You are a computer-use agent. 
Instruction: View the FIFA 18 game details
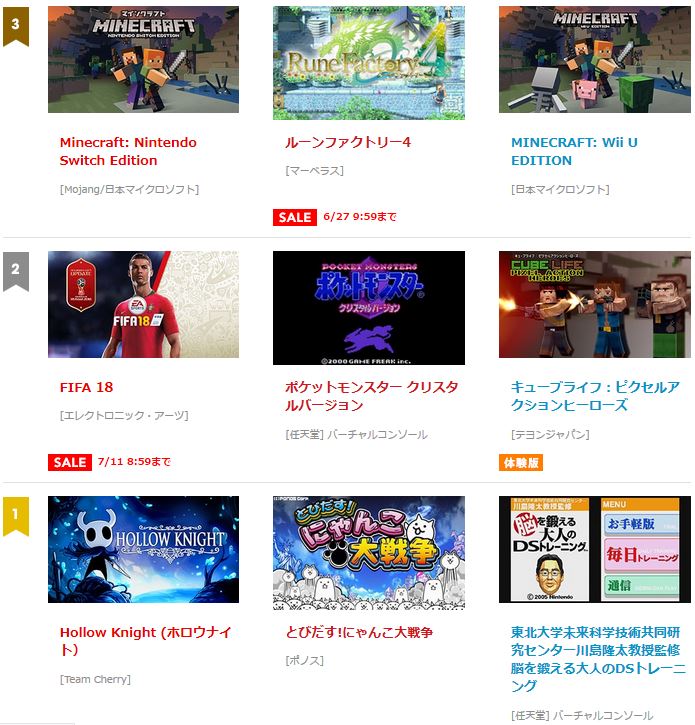coord(84,387)
